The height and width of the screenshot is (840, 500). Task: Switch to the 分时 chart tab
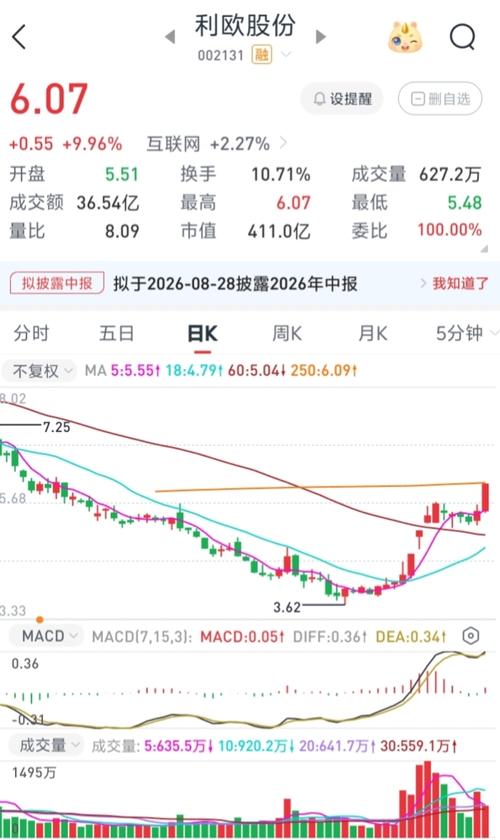pos(31,333)
